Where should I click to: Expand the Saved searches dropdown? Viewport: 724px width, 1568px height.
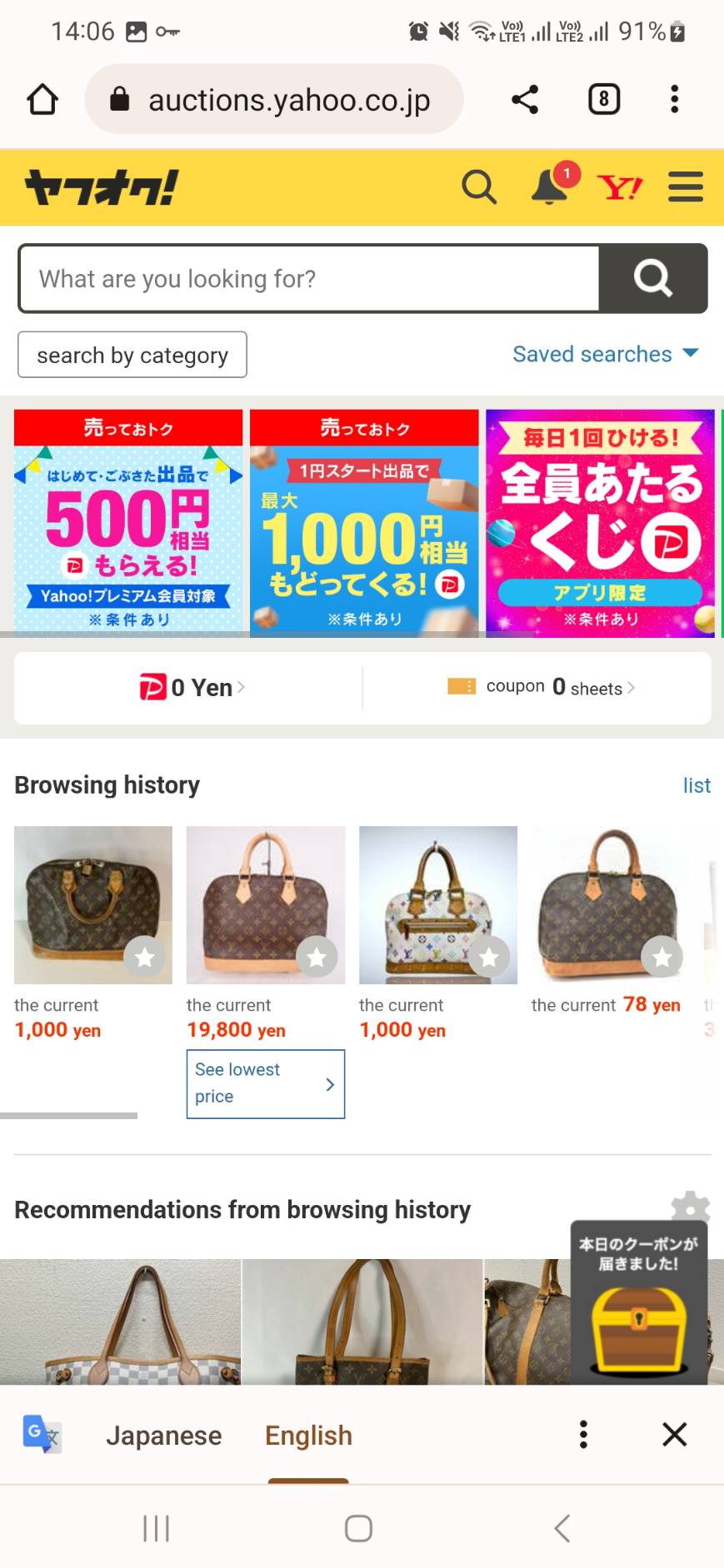(605, 354)
